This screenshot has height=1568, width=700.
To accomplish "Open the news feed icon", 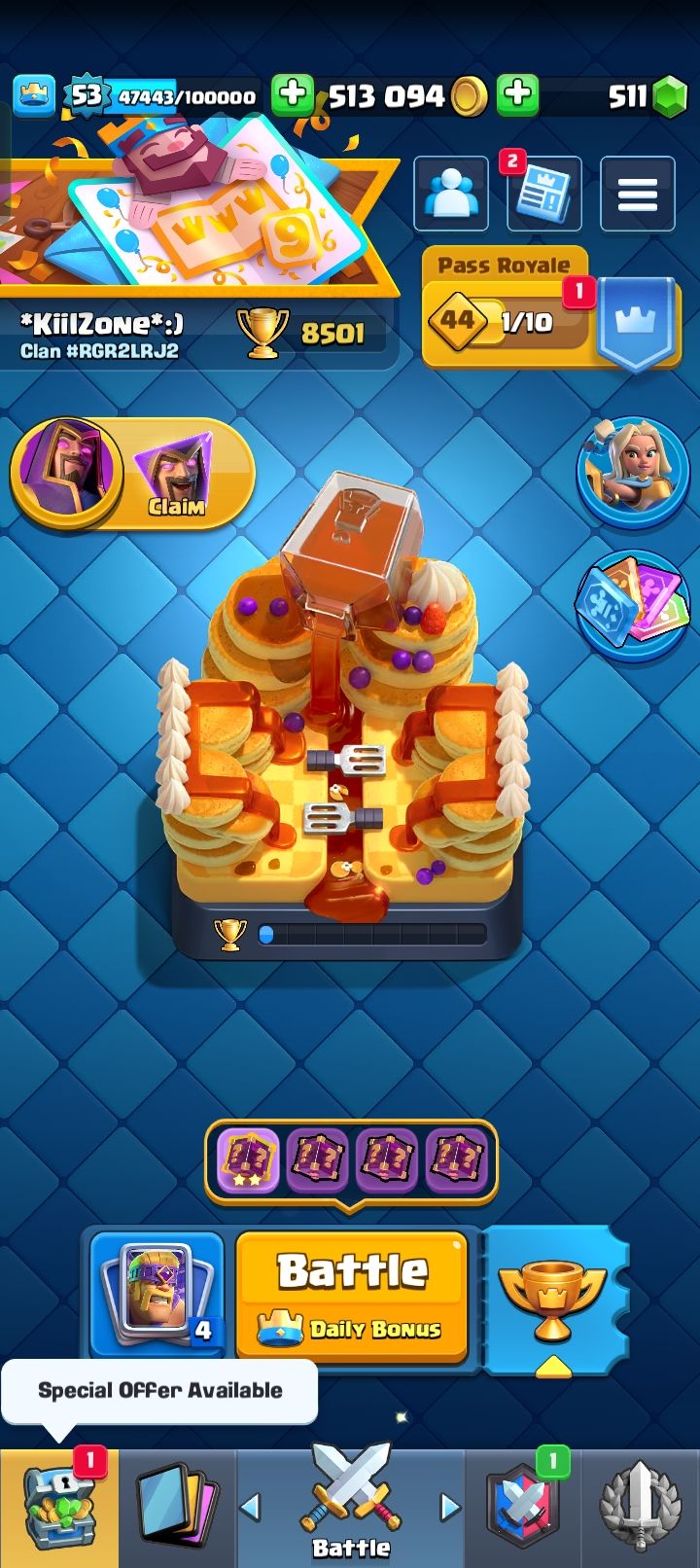I will click(544, 194).
